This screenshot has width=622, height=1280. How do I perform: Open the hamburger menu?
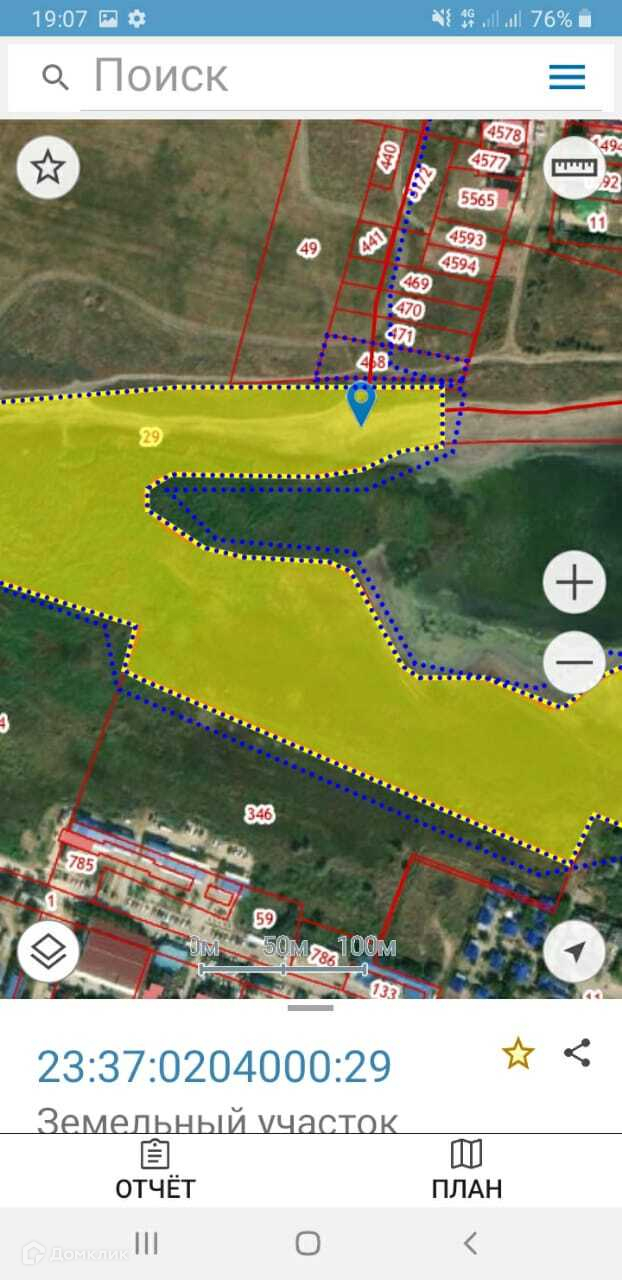pos(567,77)
